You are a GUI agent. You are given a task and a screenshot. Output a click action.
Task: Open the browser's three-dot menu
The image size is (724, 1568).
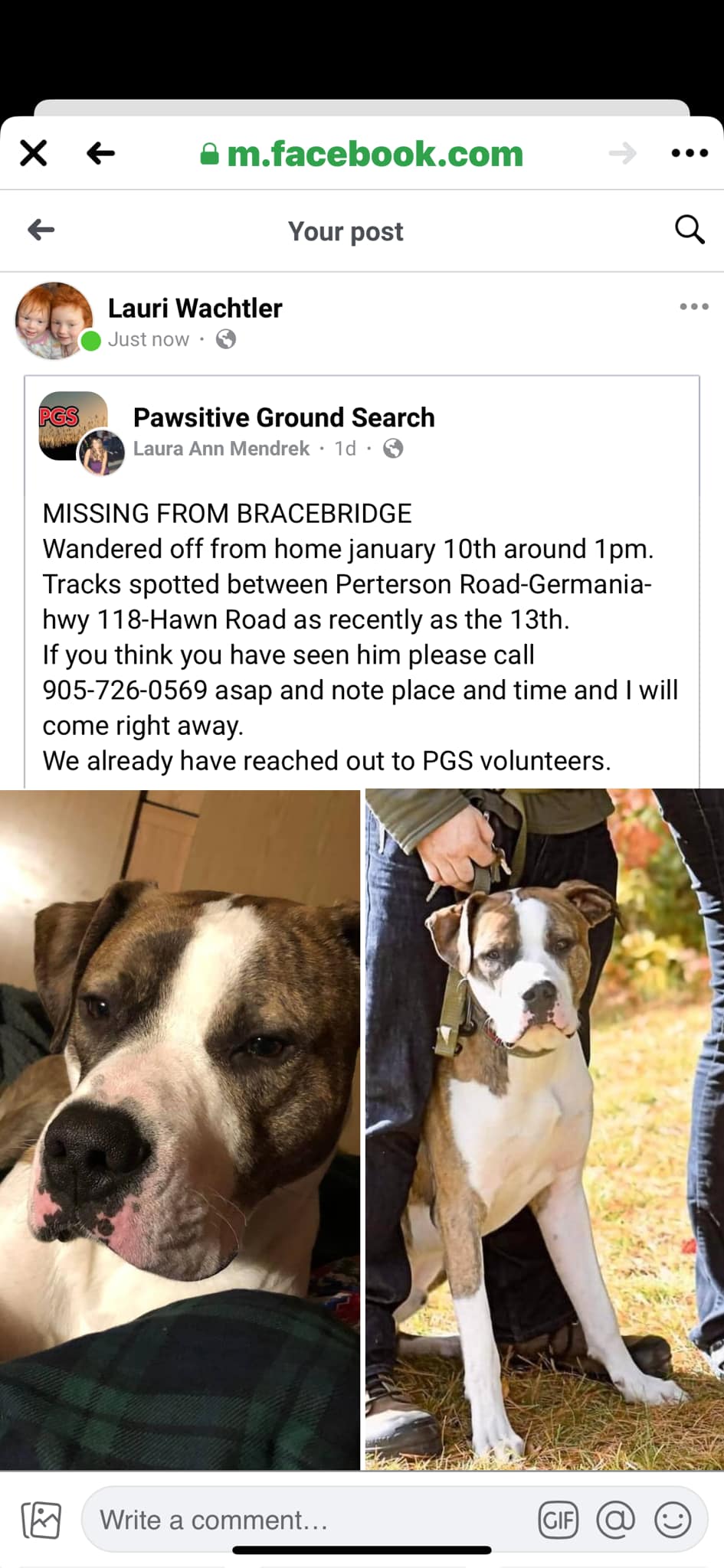pos(689,153)
